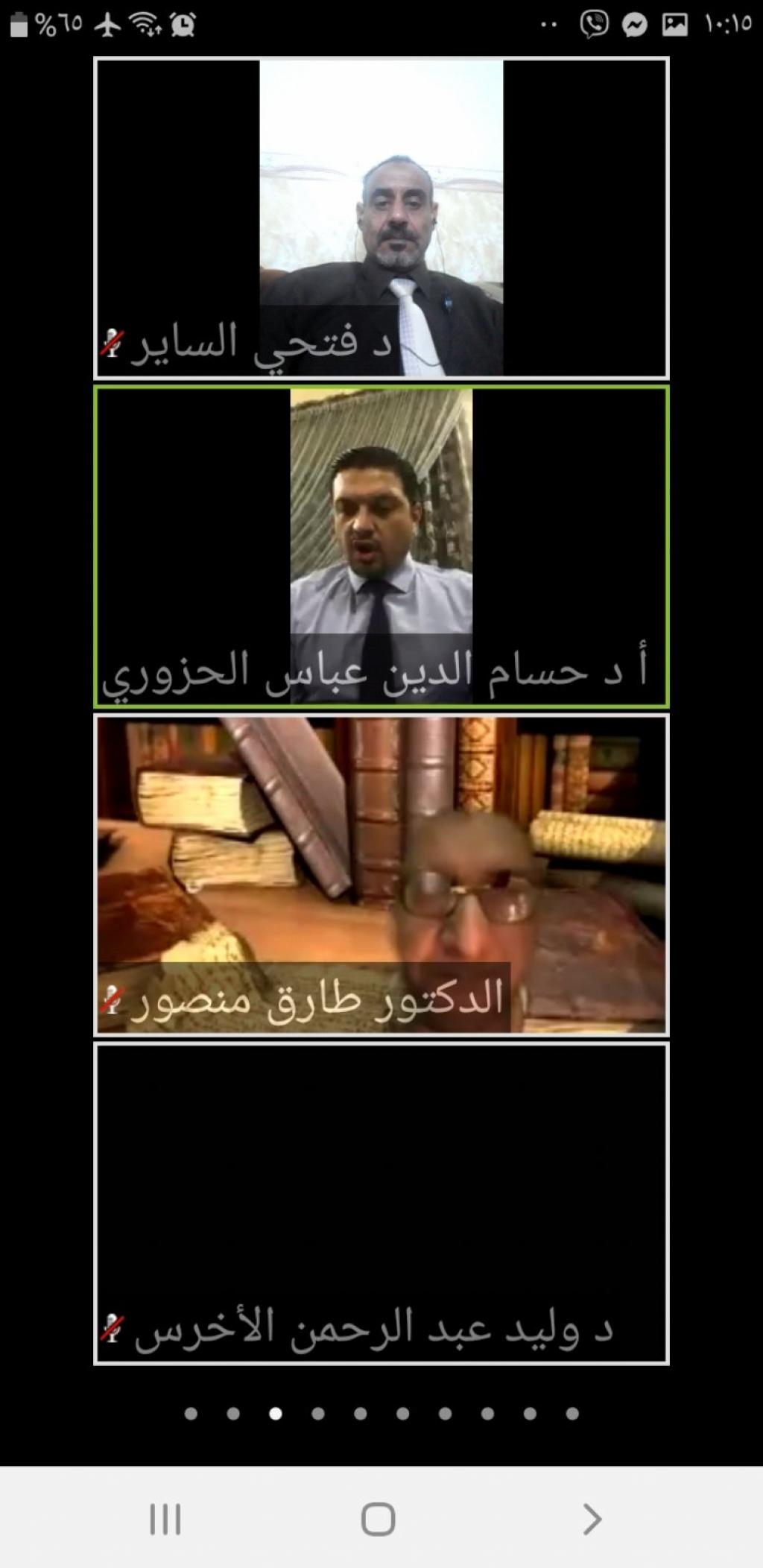
Task: Tap the video tile of الدكتور طارق منصور
Action: point(381,874)
